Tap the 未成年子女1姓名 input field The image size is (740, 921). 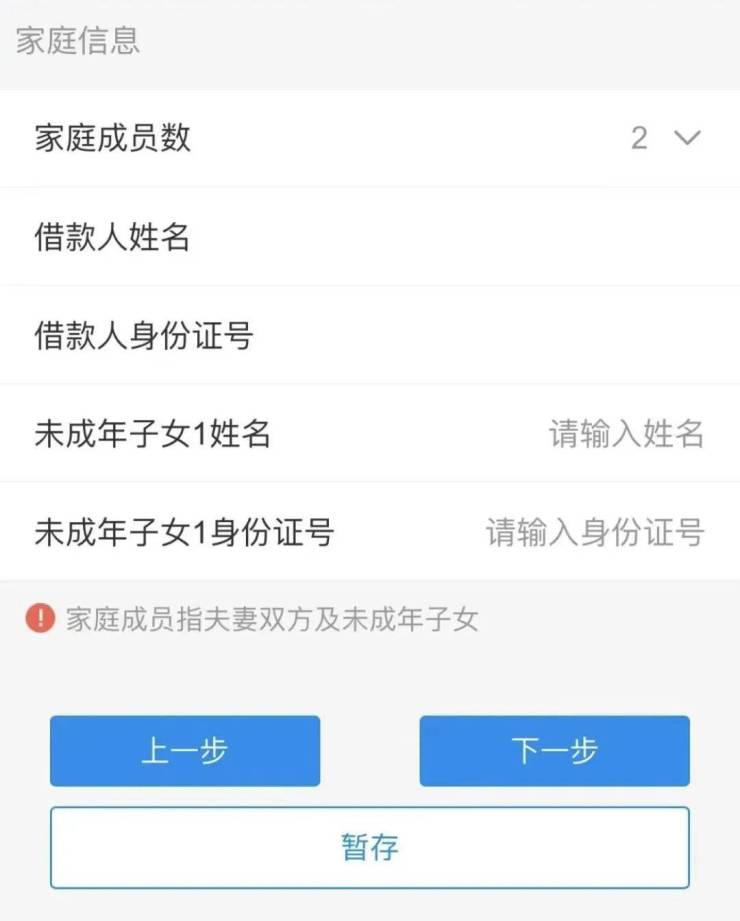click(x=625, y=434)
